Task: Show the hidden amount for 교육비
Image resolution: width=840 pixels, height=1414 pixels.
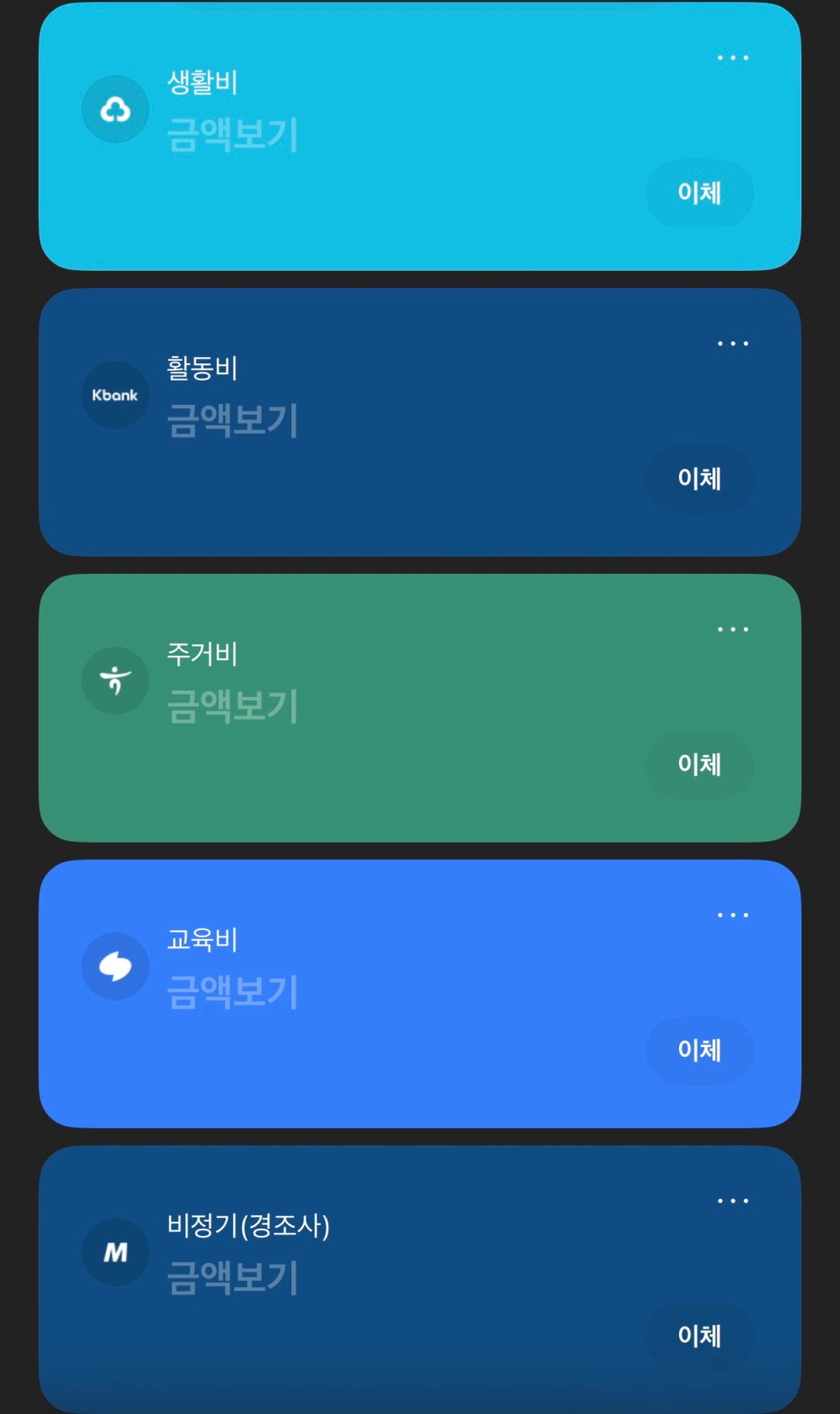Action: pyautogui.click(x=232, y=993)
